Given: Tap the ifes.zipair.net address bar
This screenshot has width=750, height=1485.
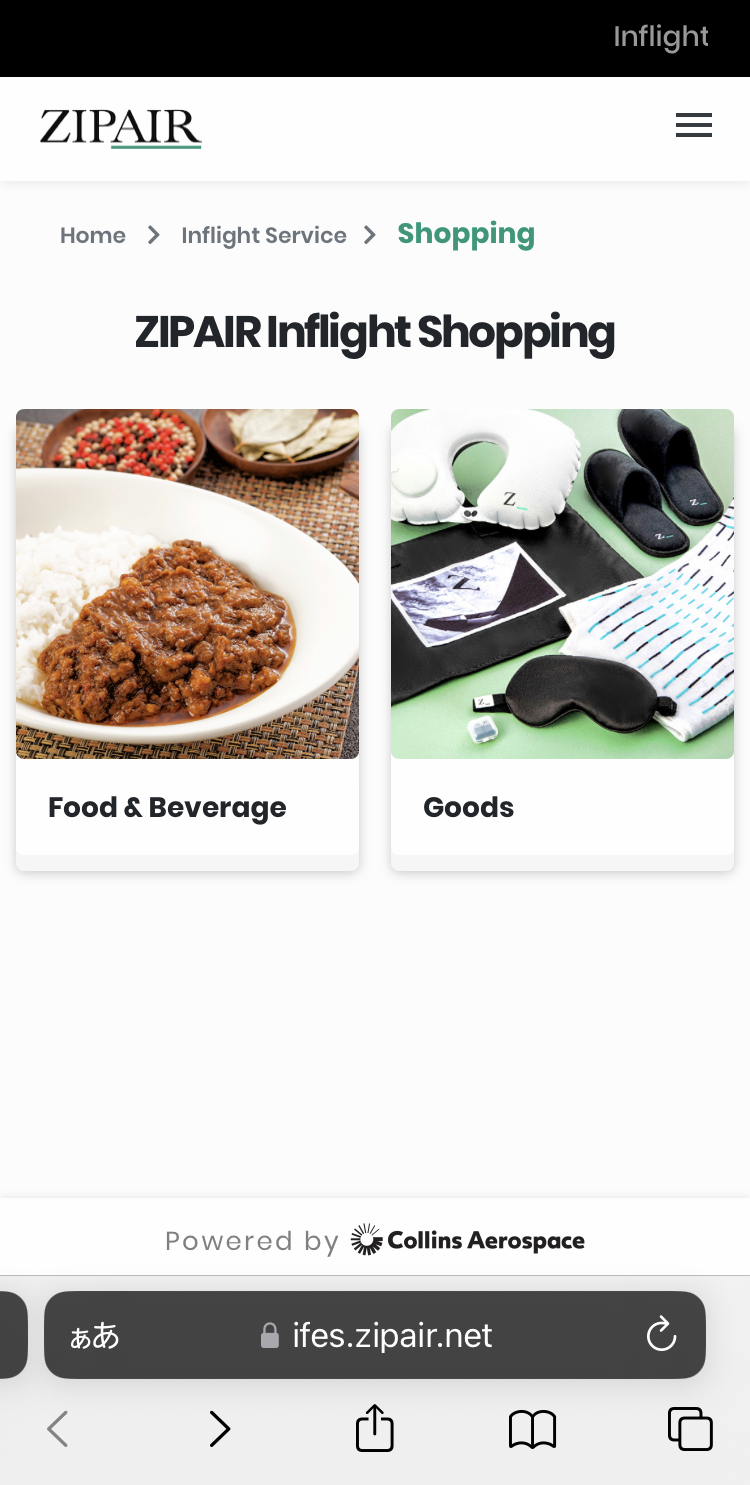Looking at the screenshot, I should point(375,1335).
